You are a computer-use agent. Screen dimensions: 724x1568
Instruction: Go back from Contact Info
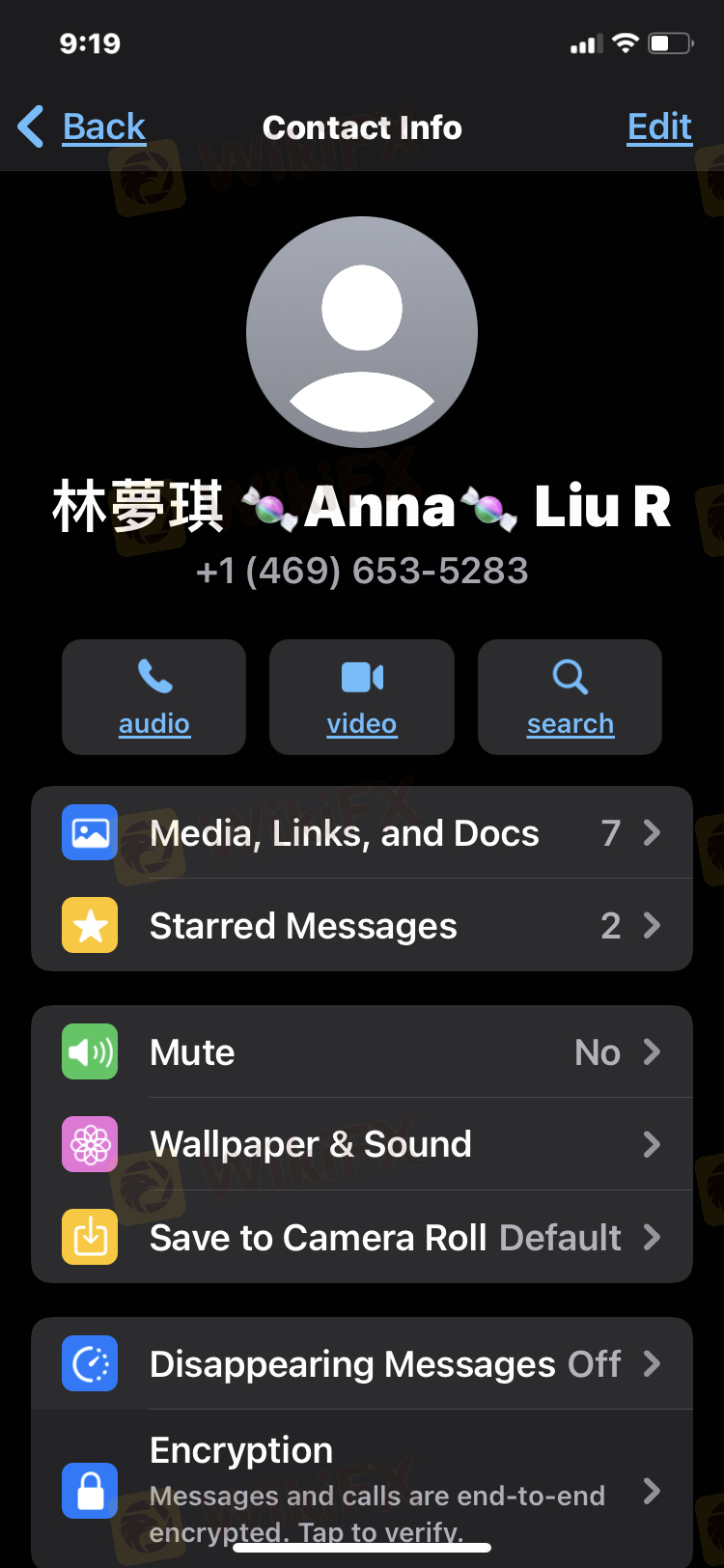[83, 127]
